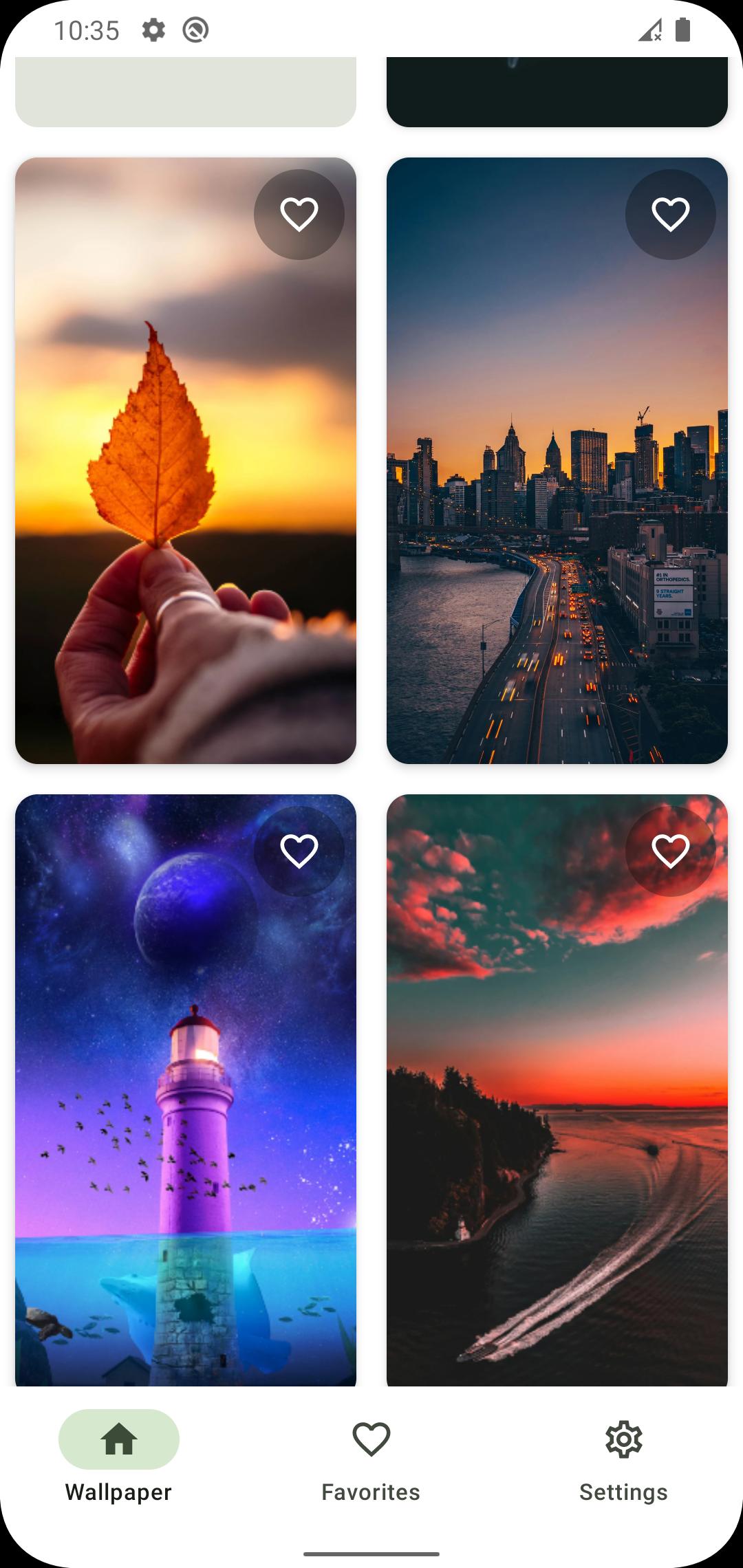Favorite the city skyline wallpaper
743x1568 pixels.
pyautogui.click(x=671, y=215)
